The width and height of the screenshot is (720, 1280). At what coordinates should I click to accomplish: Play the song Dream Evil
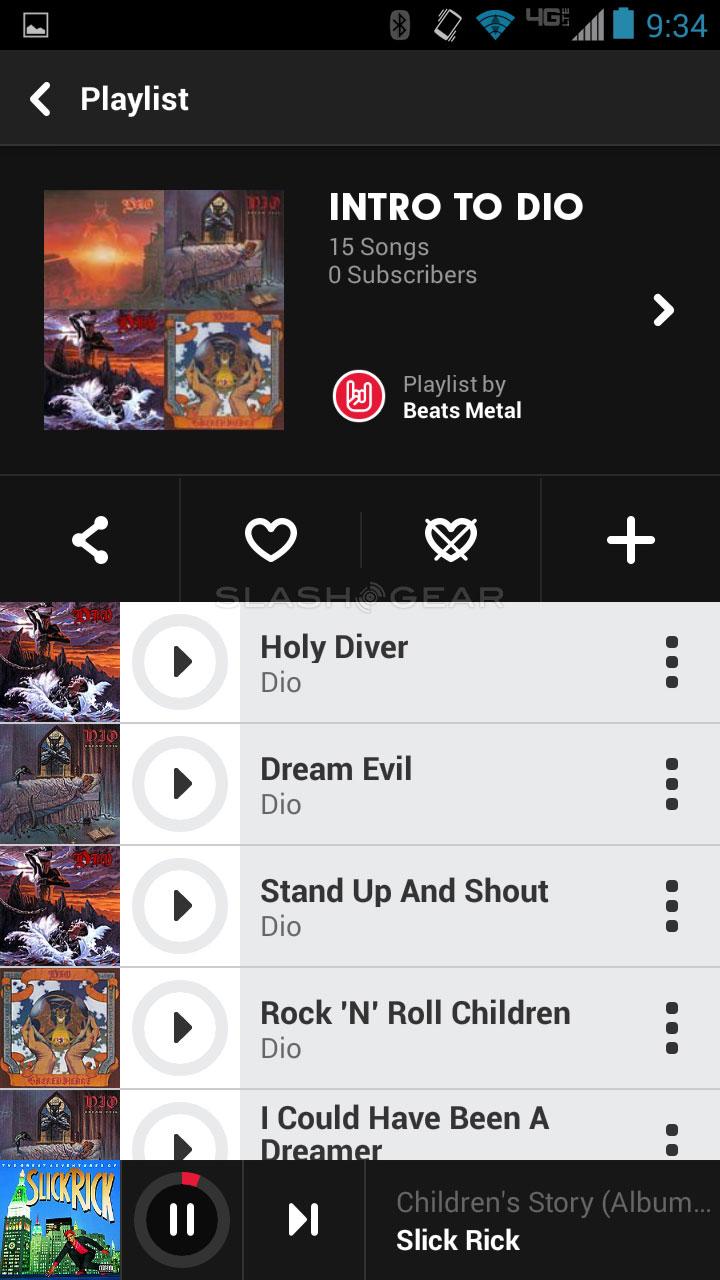pyautogui.click(x=181, y=784)
